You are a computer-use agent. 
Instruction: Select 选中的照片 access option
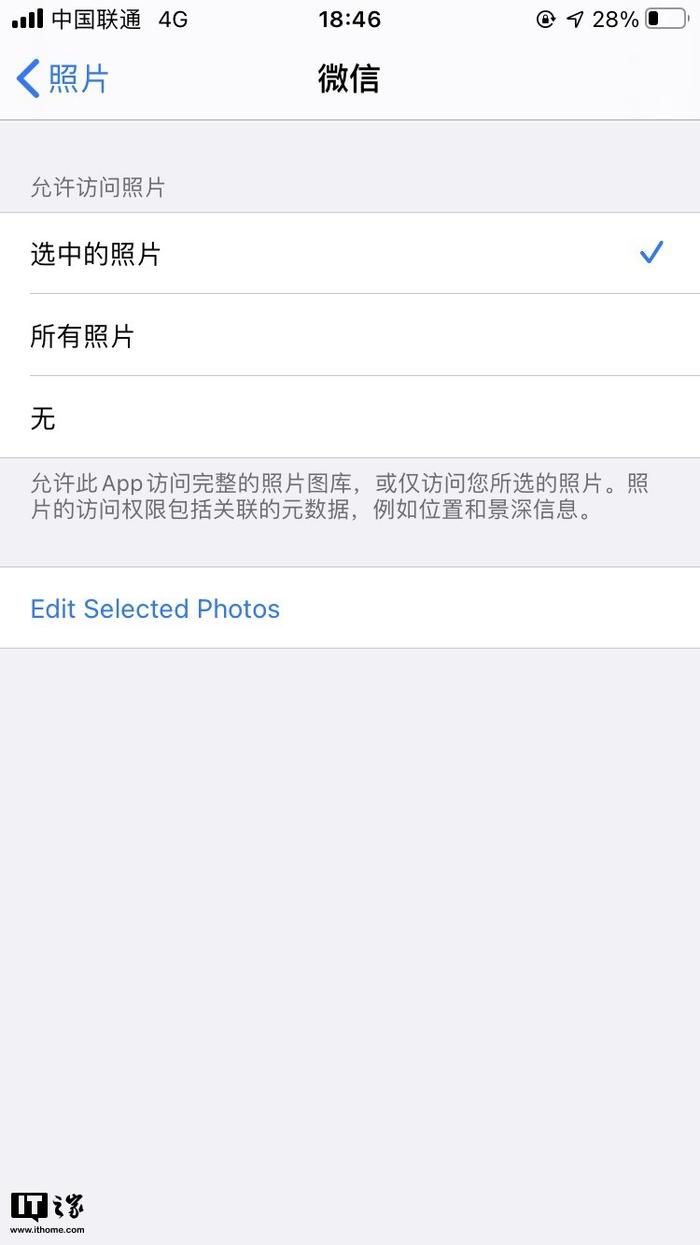click(350, 253)
